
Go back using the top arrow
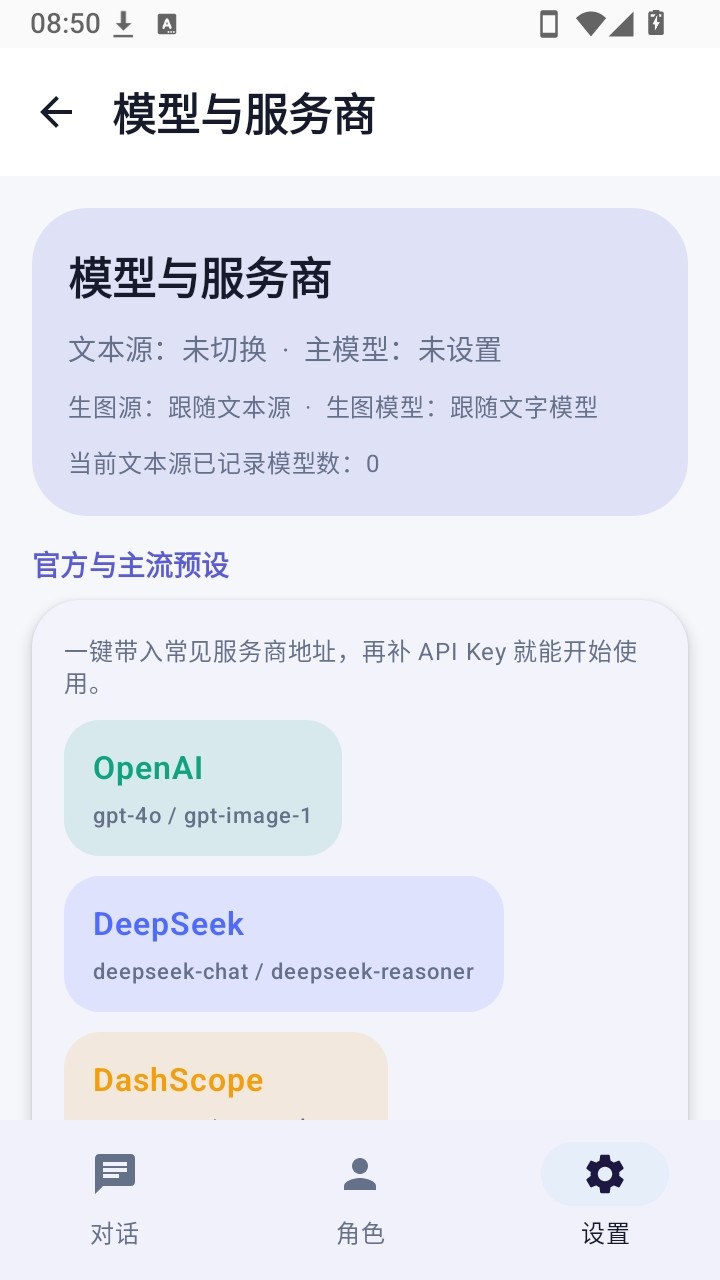pyautogui.click(x=56, y=113)
